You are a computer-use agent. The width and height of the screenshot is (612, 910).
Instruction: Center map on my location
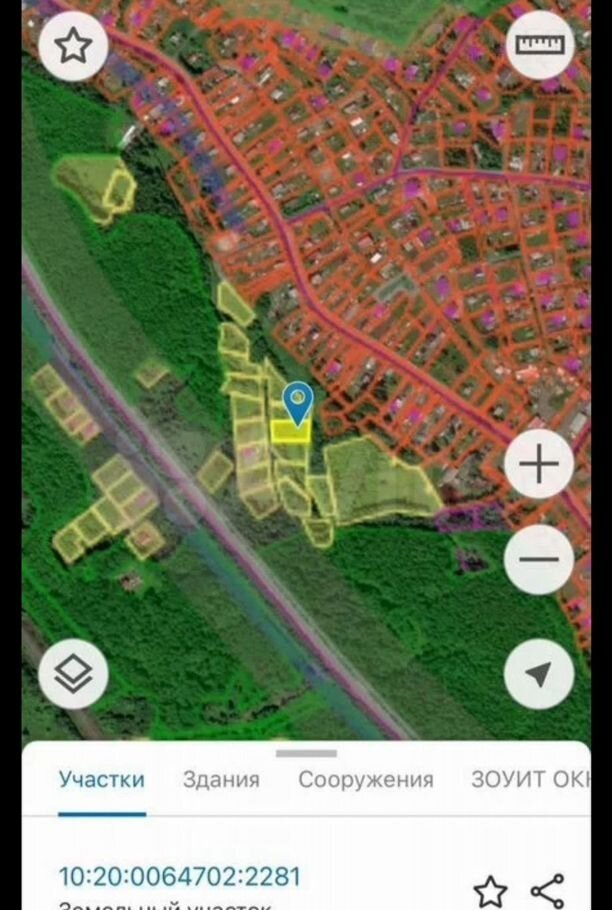tap(539, 675)
